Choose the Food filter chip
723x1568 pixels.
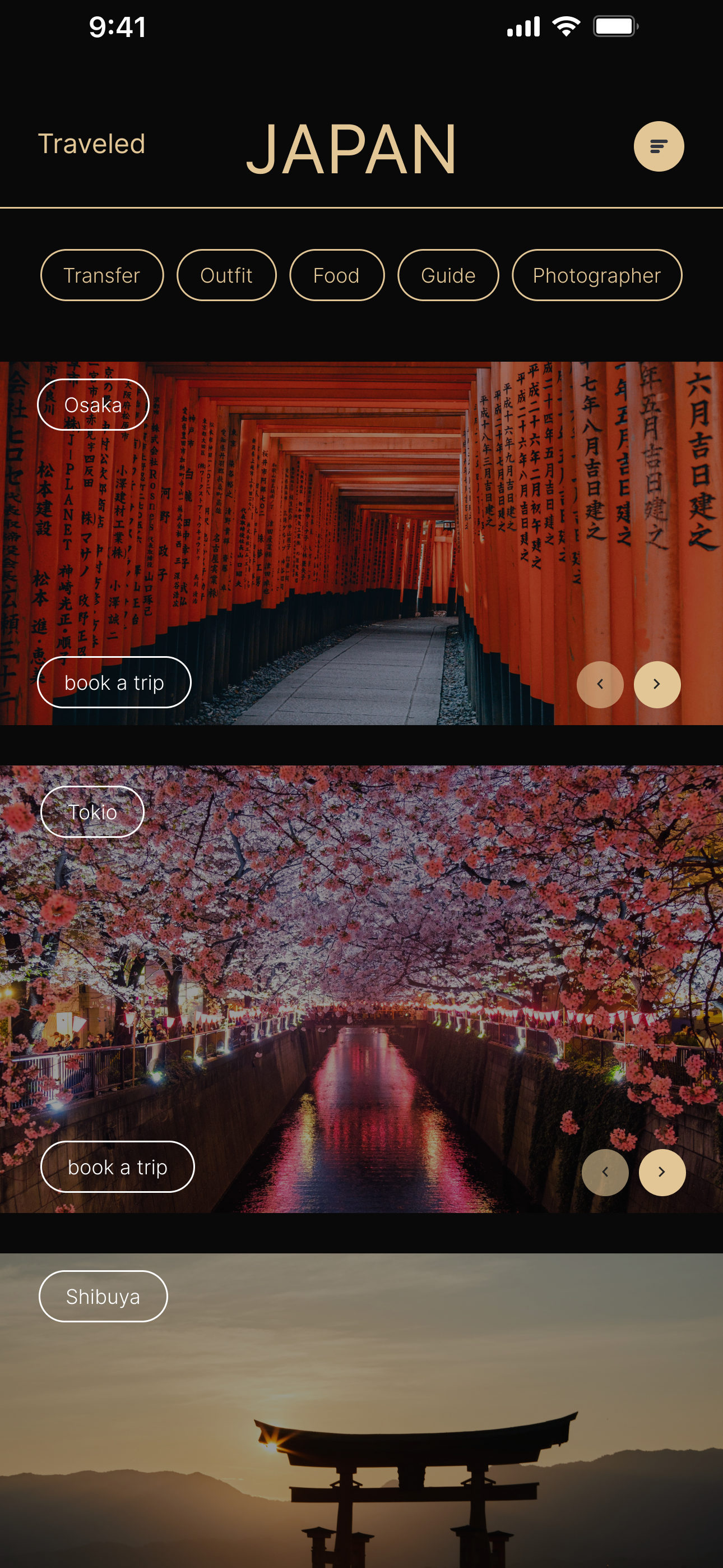click(336, 275)
